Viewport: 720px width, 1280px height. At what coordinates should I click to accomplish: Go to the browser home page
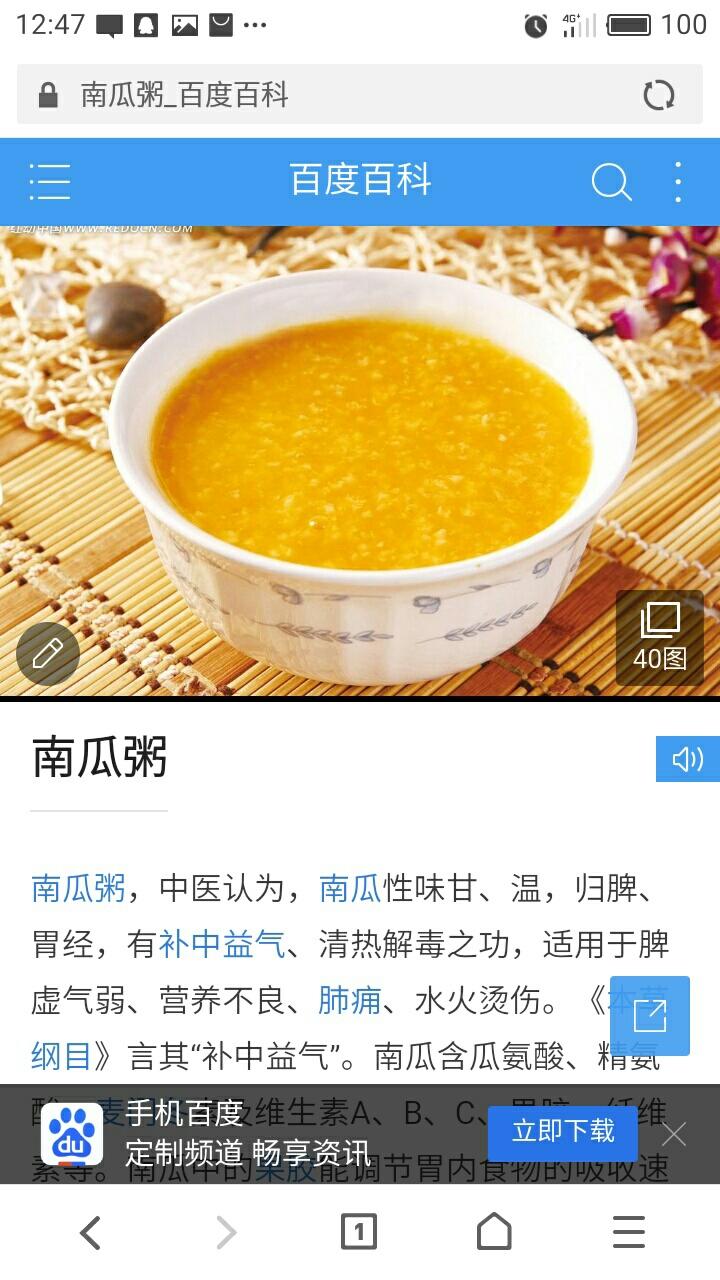click(x=494, y=1232)
